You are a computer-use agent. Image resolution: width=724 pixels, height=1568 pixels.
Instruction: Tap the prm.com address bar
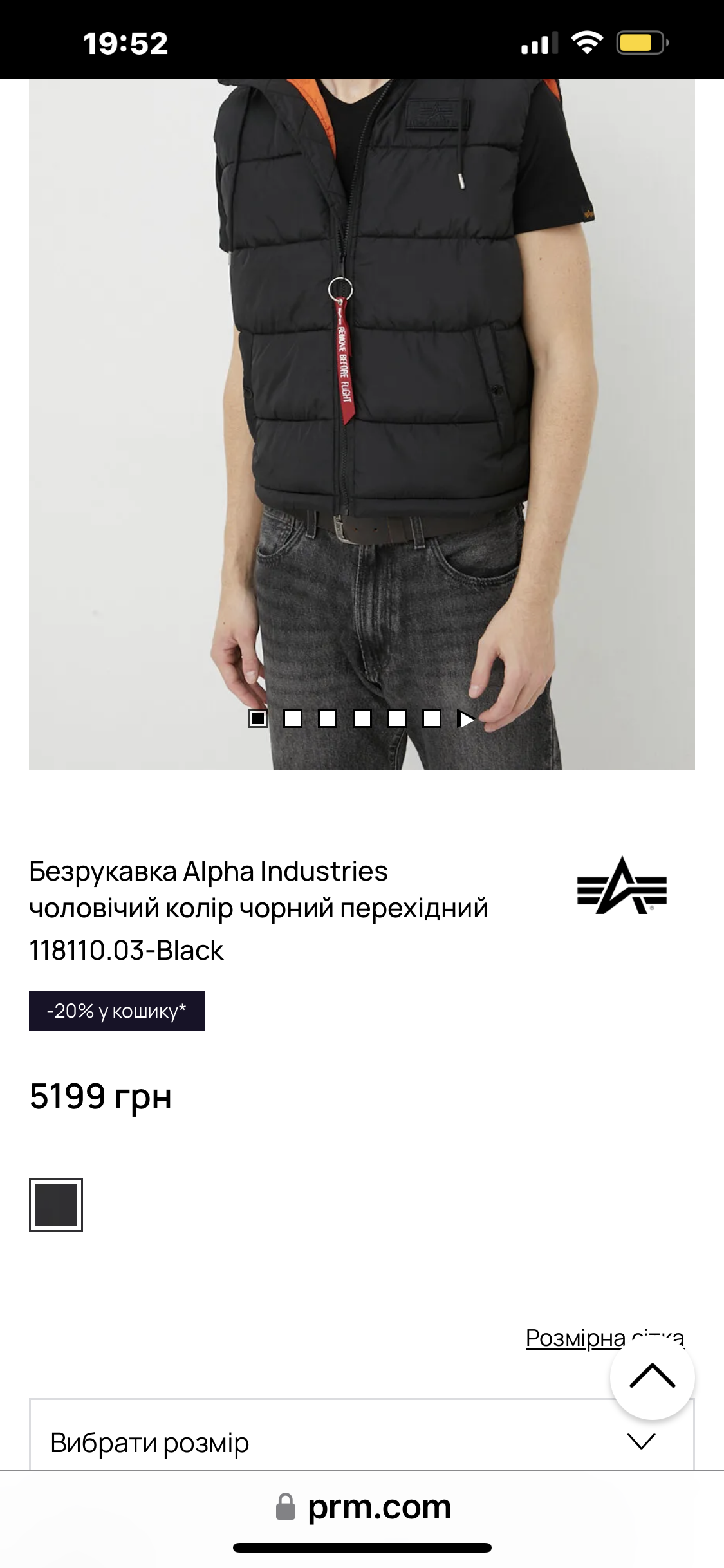364,1507
